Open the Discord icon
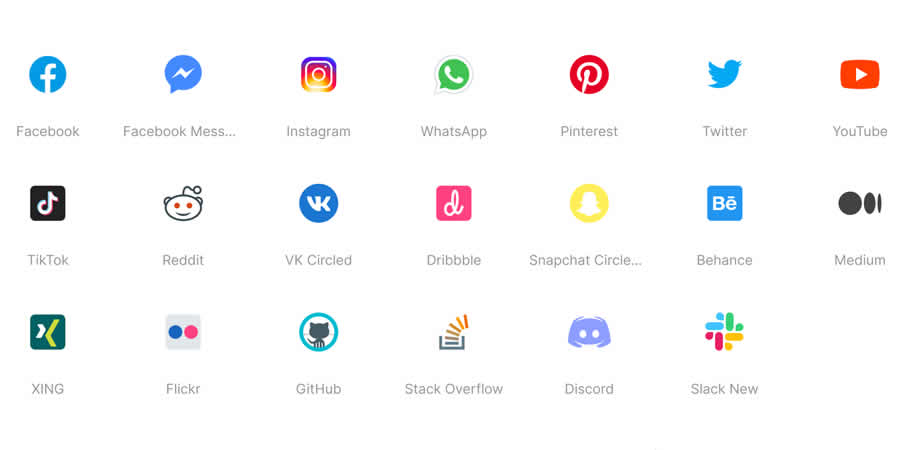Image resolution: width=900 pixels, height=450 pixels. (589, 332)
